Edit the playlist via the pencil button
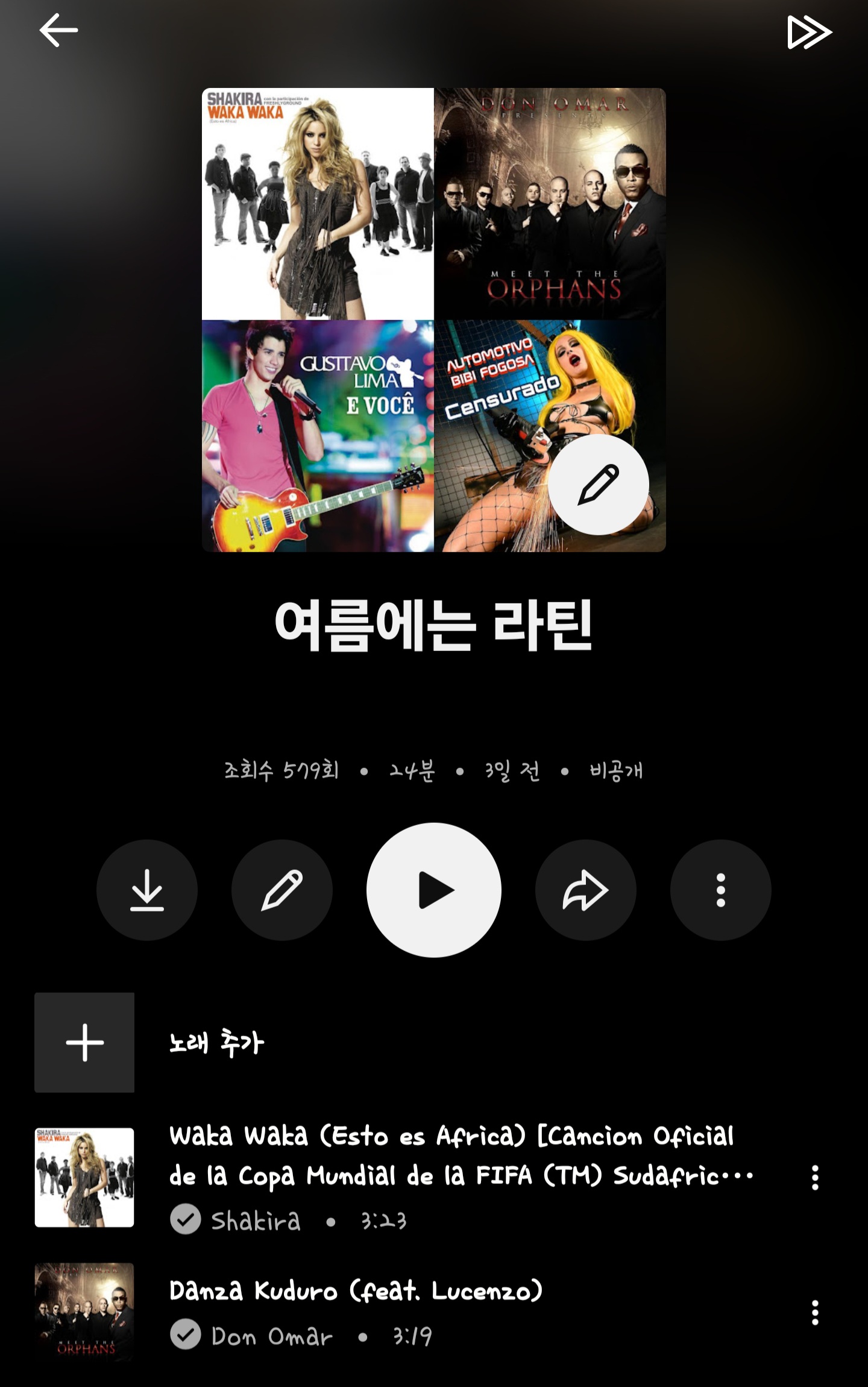Screen dimensions: 868x1387 (x=282, y=890)
